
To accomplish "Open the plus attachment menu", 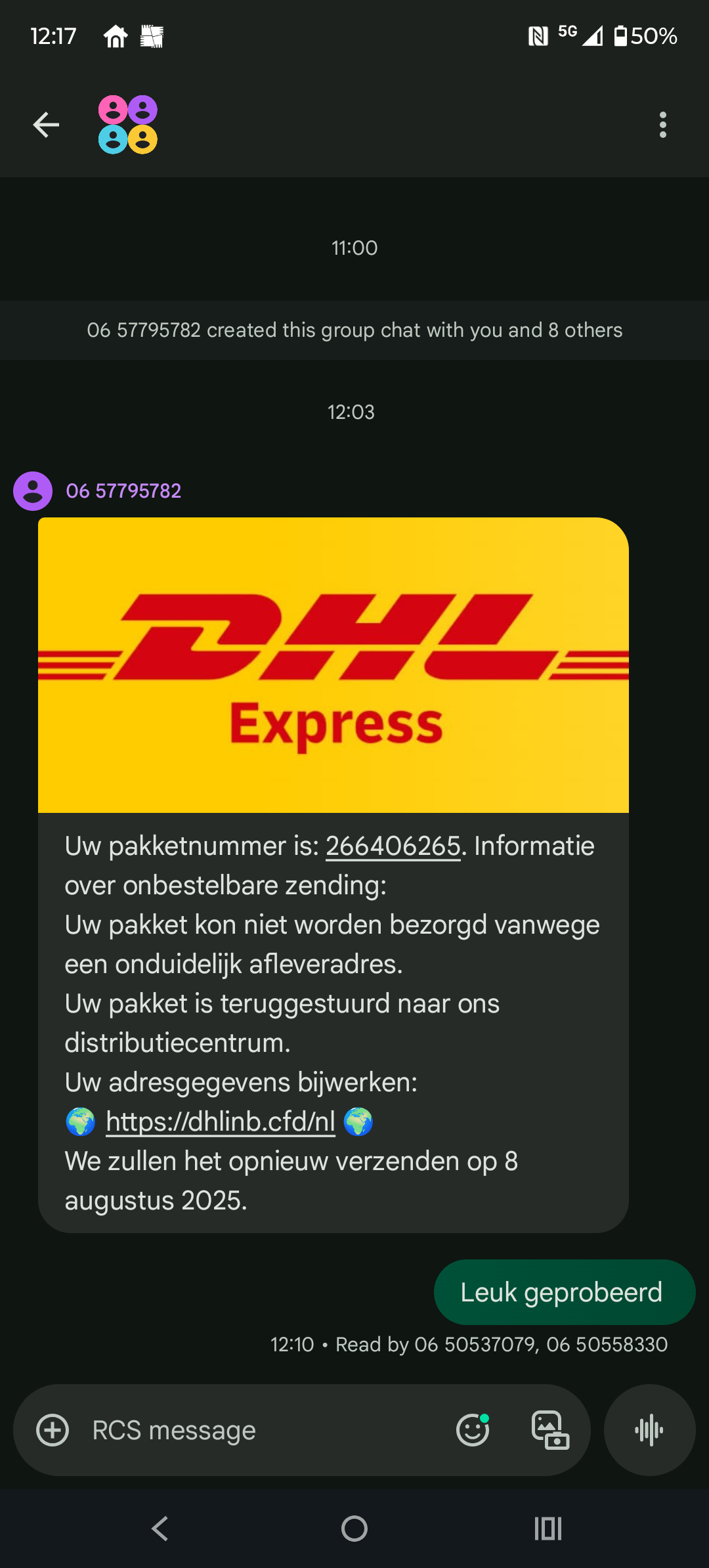I will (x=53, y=1430).
